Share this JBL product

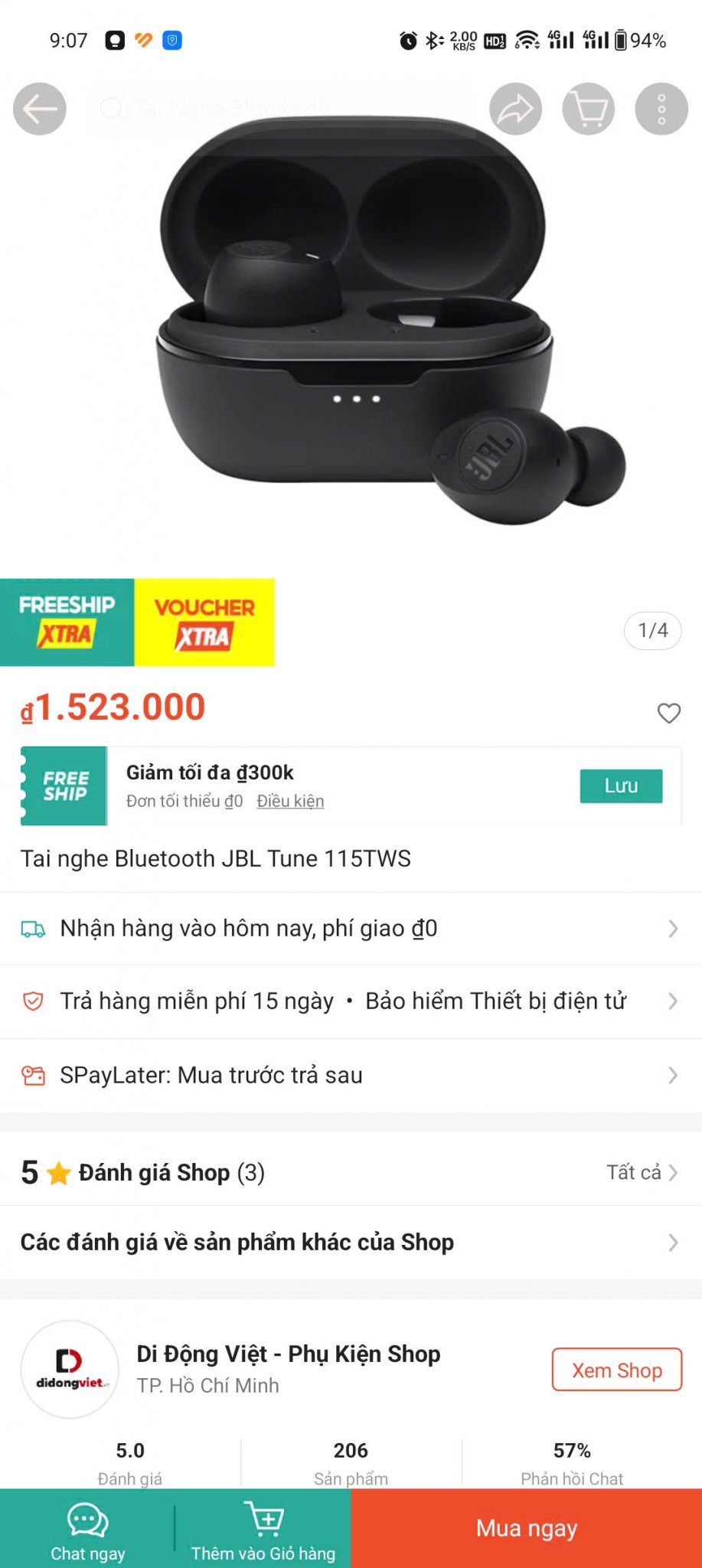click(x=515, y=109)
